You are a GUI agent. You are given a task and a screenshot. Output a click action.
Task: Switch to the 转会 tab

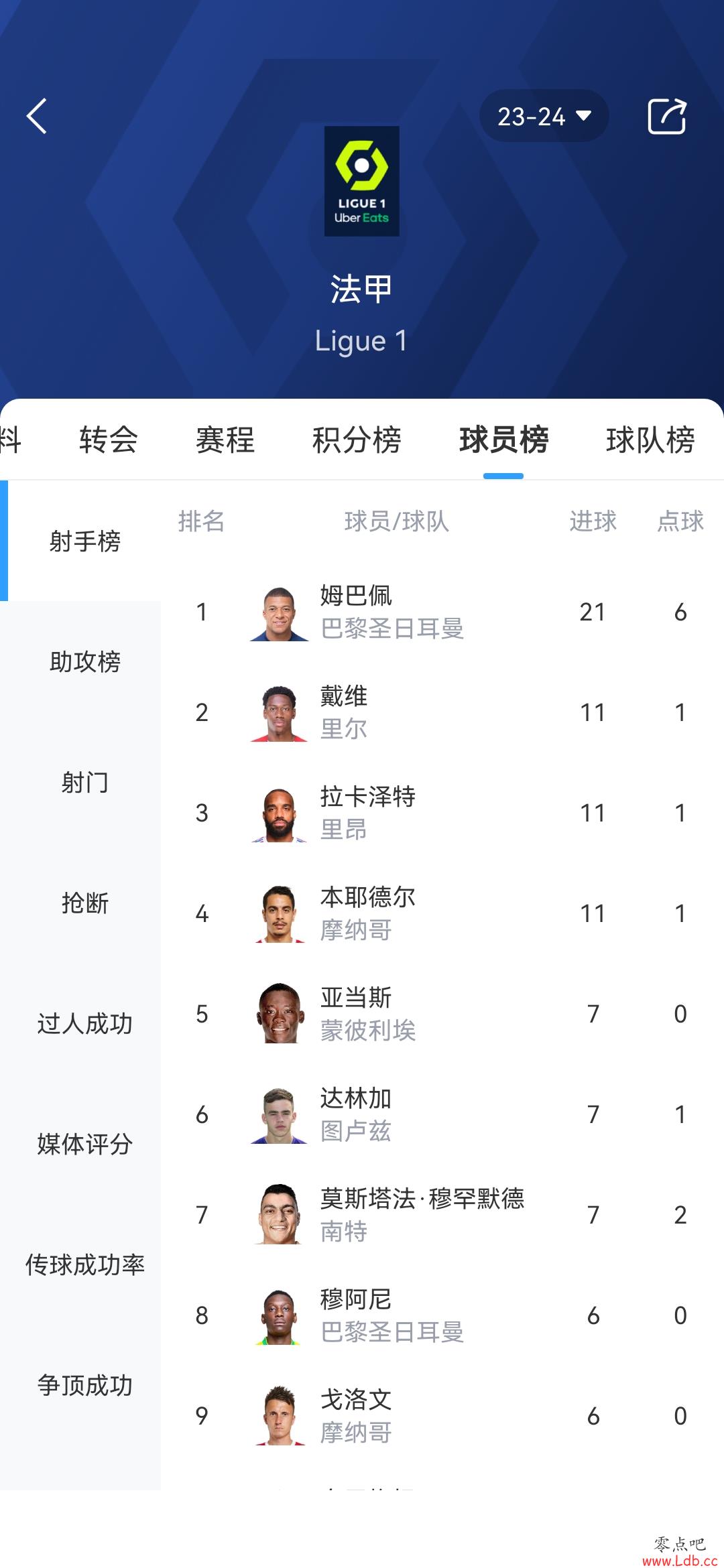(108, 440)
